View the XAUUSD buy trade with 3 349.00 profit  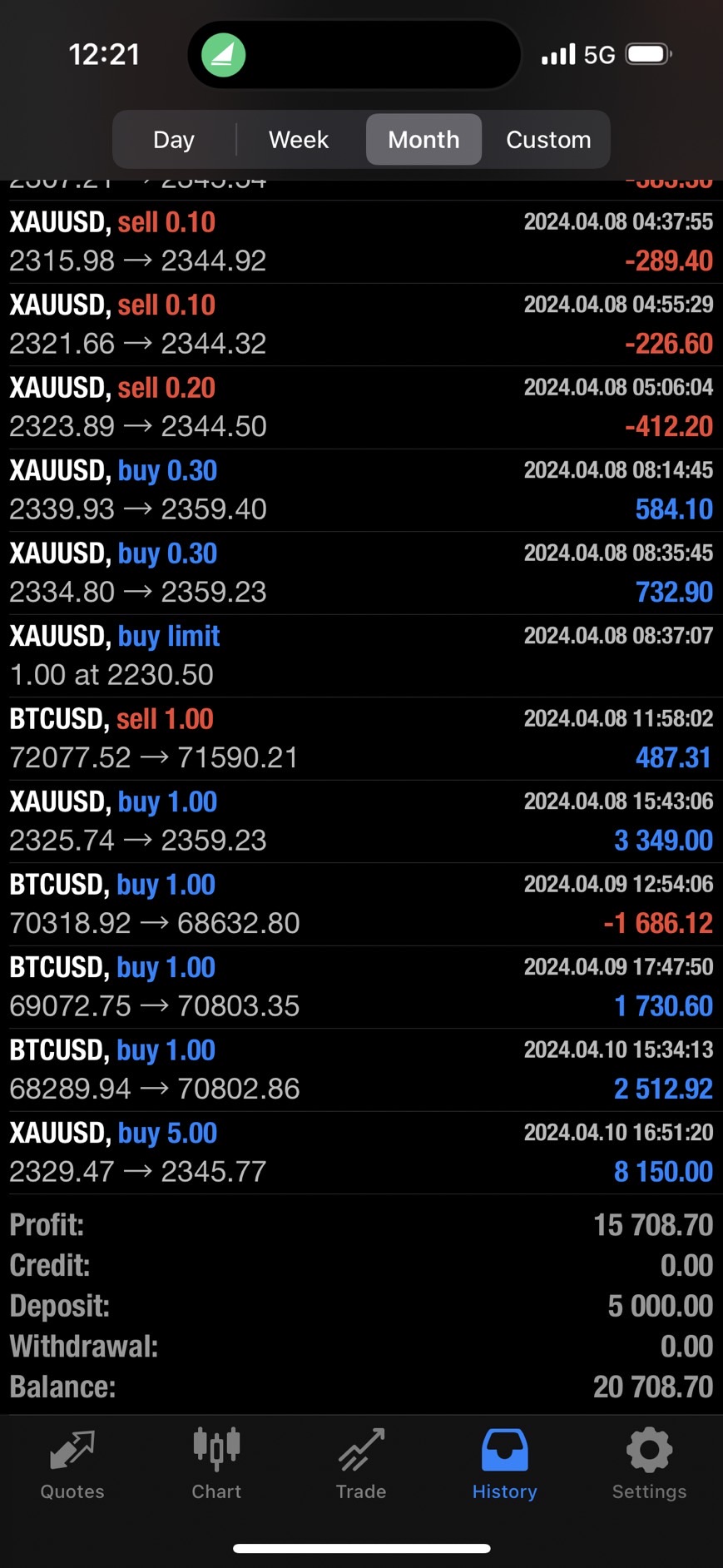pyautogui.click(x=361, y=821)
